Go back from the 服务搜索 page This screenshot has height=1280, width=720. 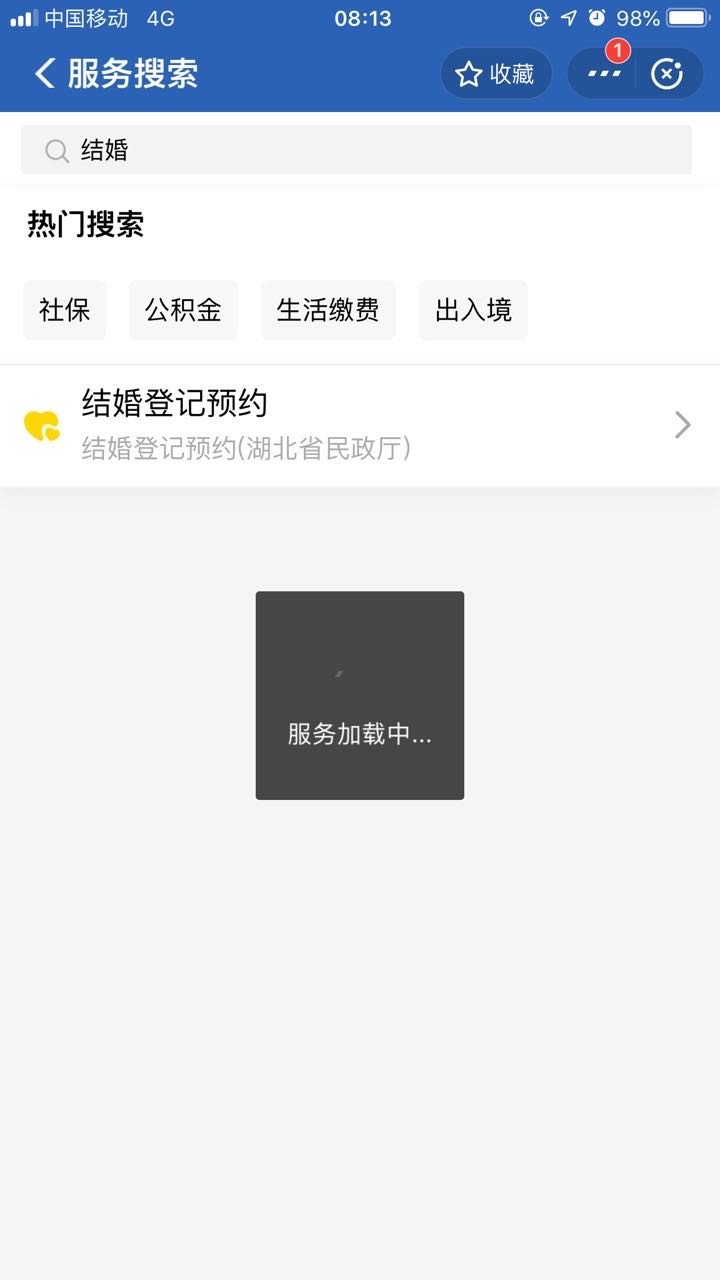tap(44, 73)
